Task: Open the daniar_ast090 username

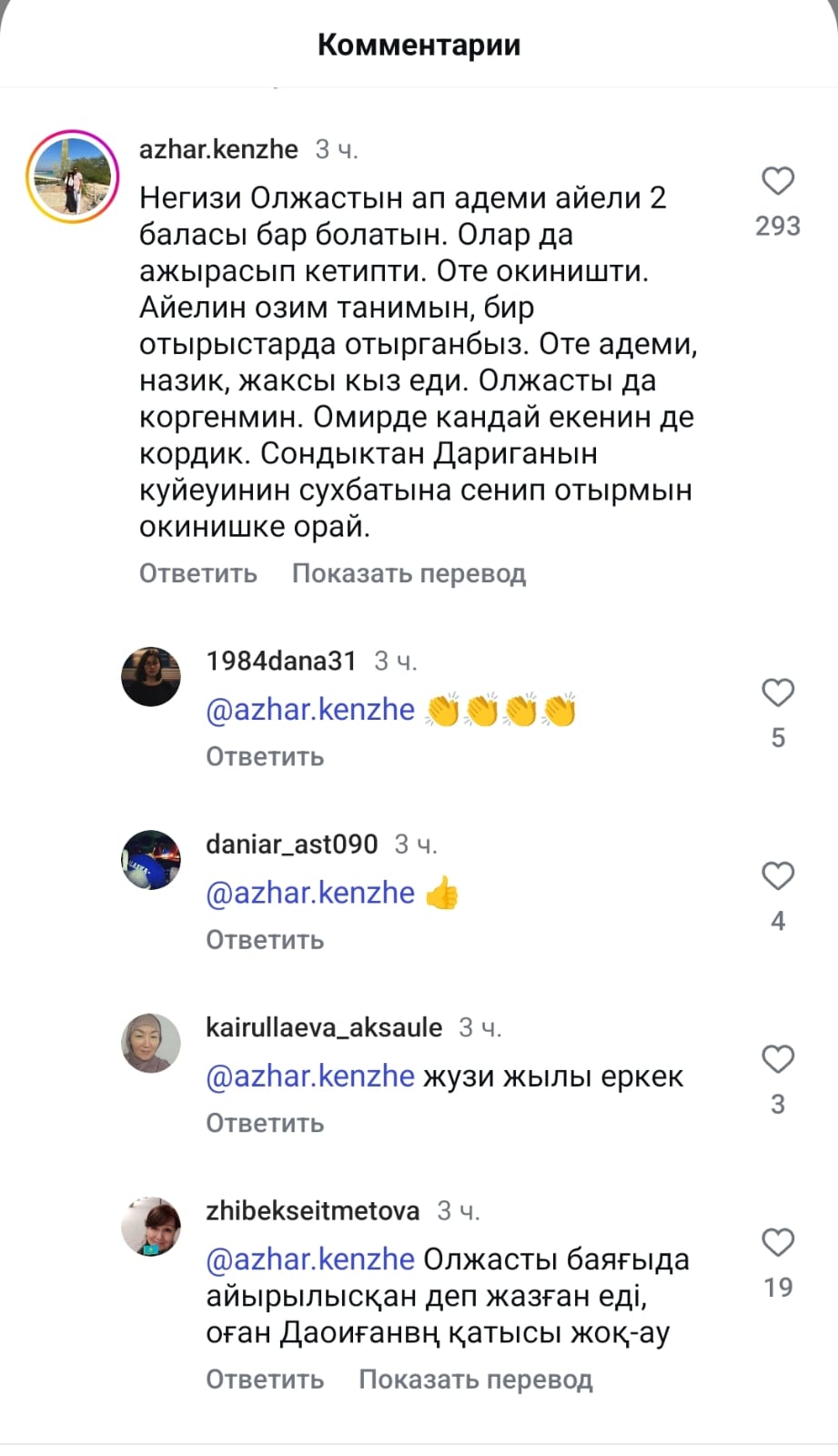Action: click(x=291, y=844)
